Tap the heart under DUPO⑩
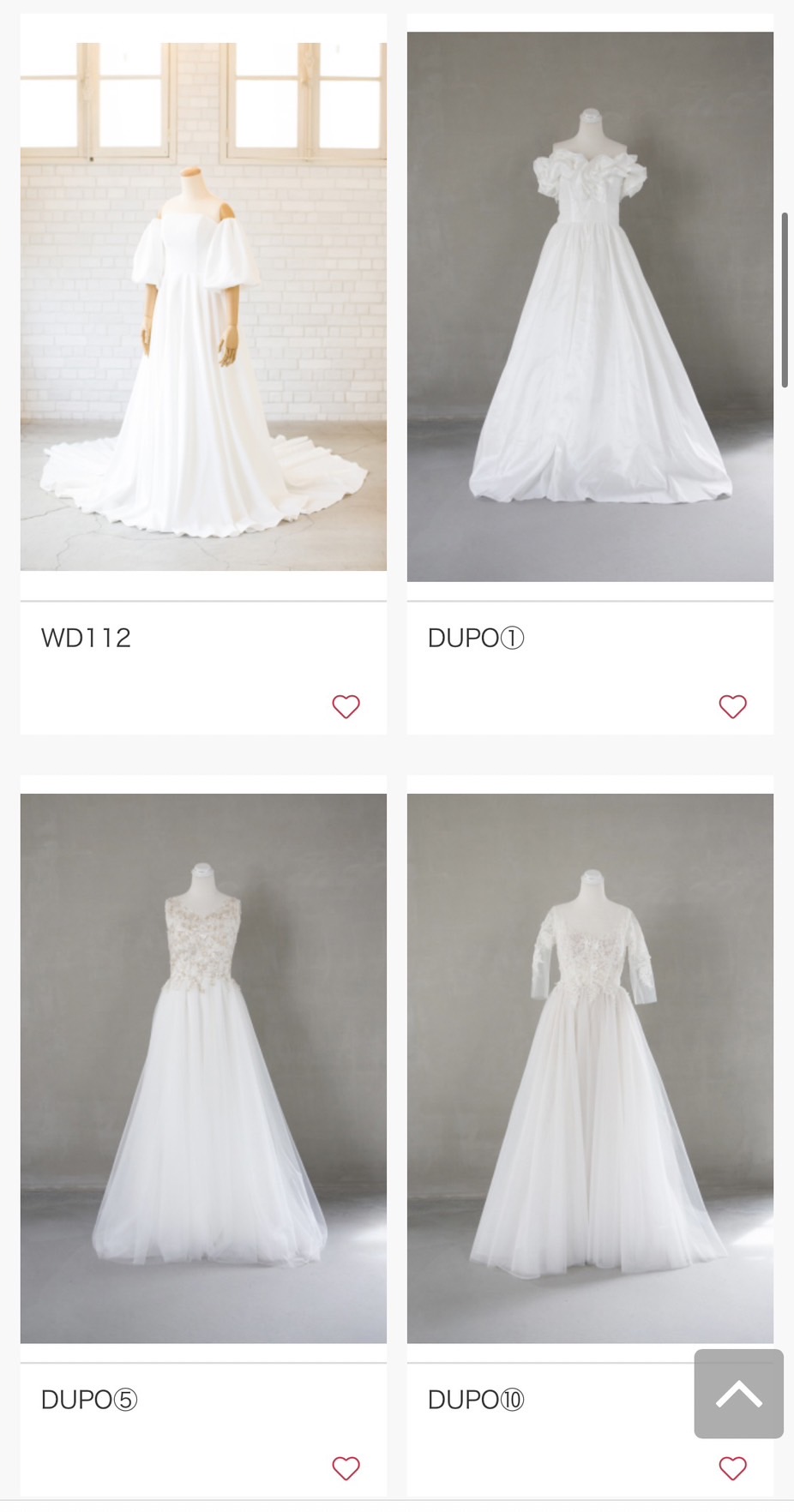 coord(733,1468)
